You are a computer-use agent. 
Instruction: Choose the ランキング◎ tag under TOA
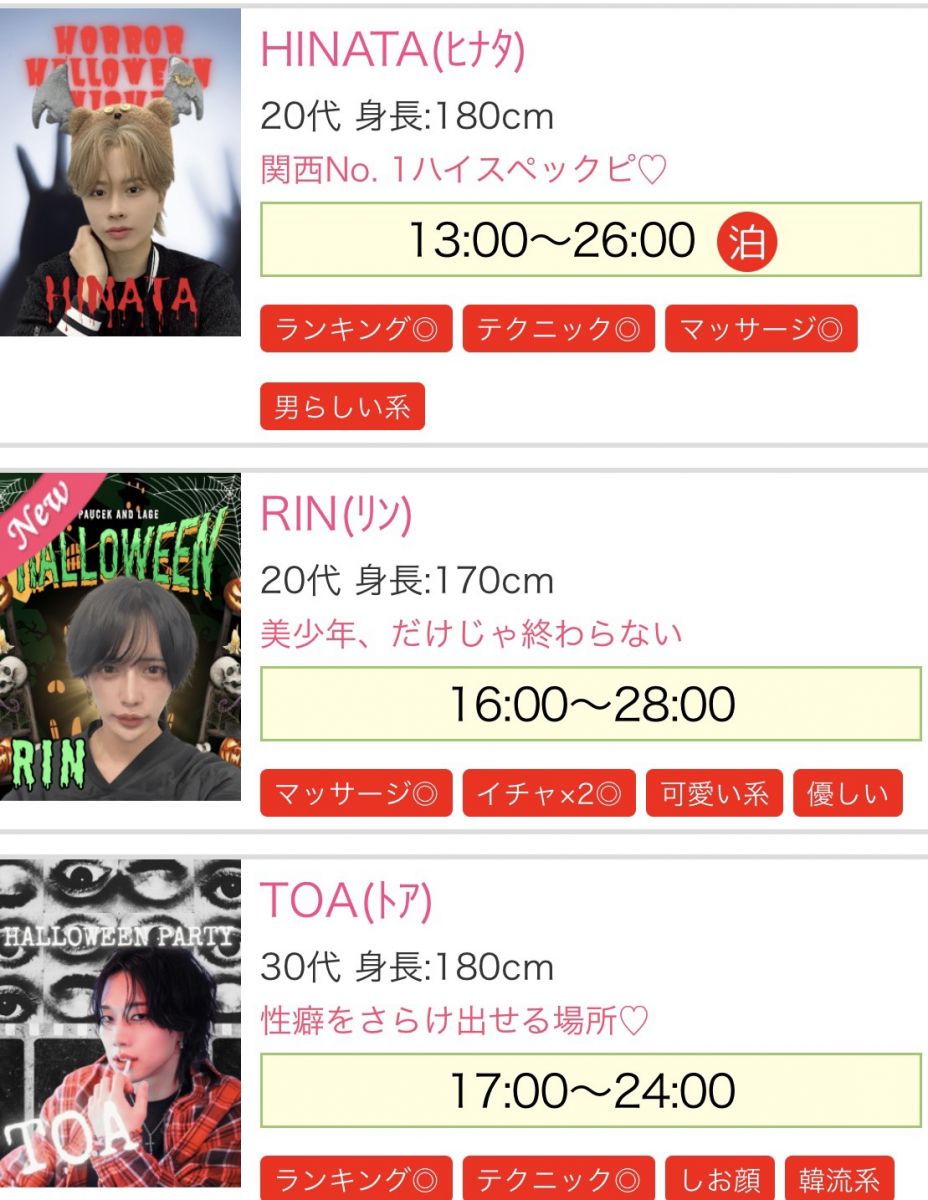tap(356, 1180)
